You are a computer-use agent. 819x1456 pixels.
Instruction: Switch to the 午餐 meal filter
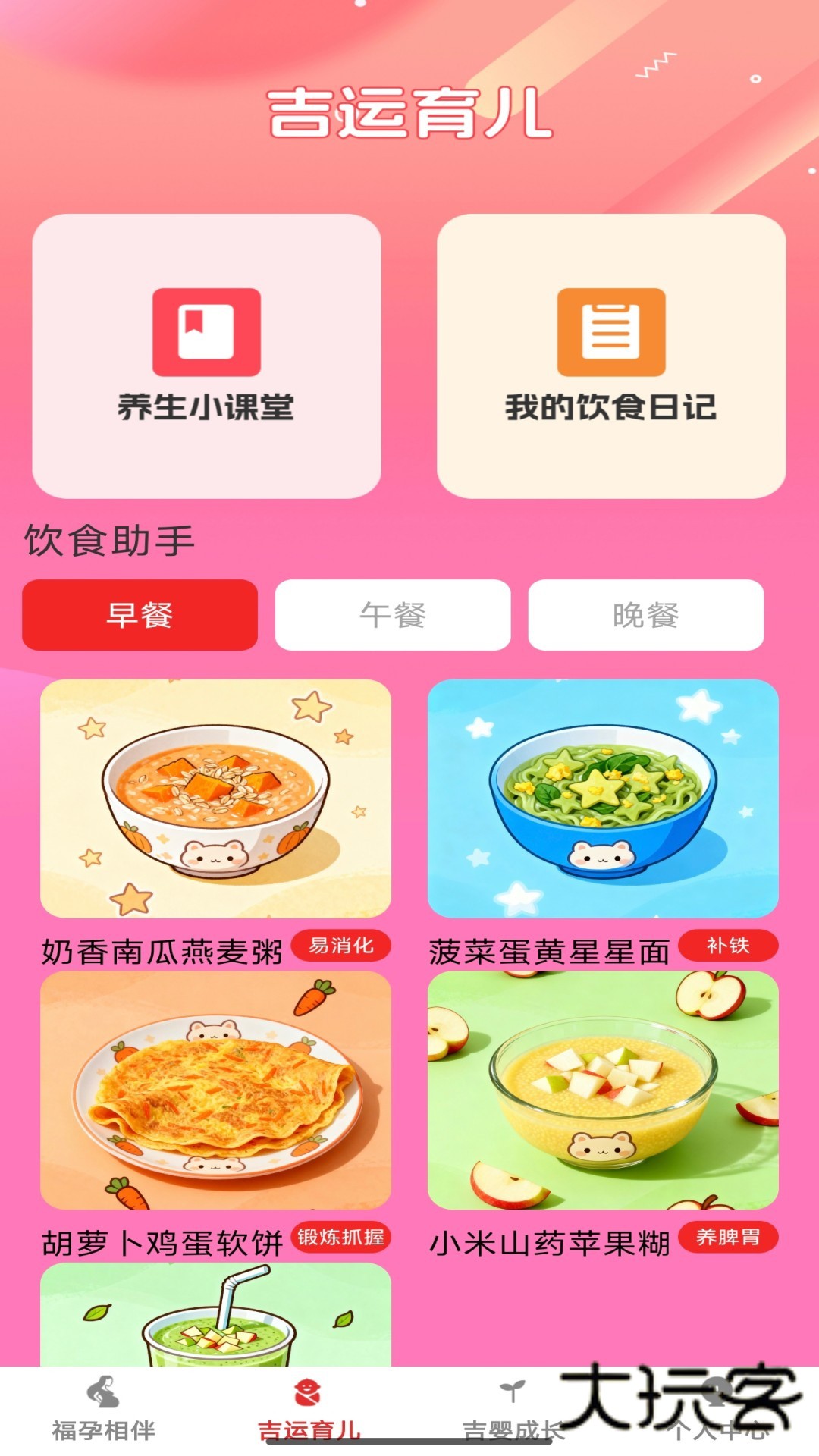coord(393,616)
